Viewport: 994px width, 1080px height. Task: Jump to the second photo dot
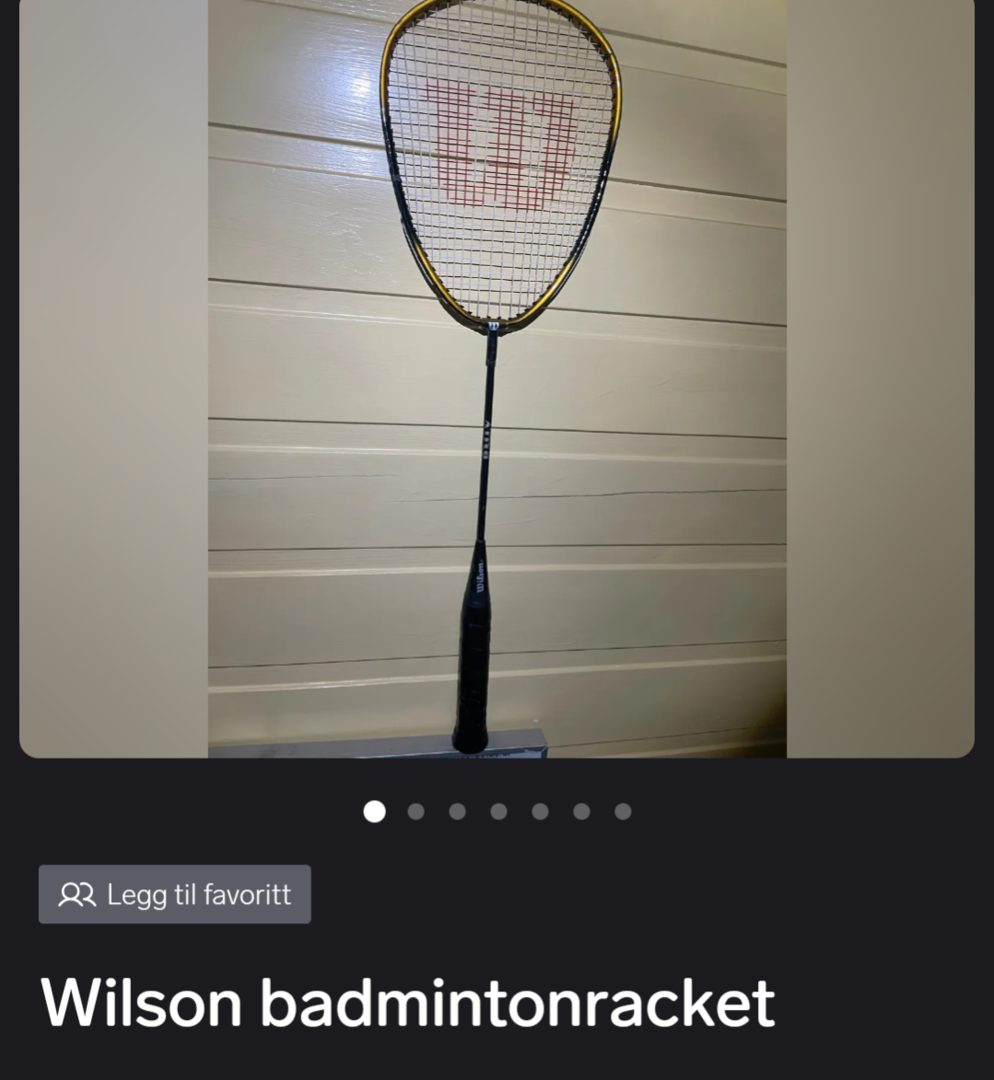click(416, 812)
